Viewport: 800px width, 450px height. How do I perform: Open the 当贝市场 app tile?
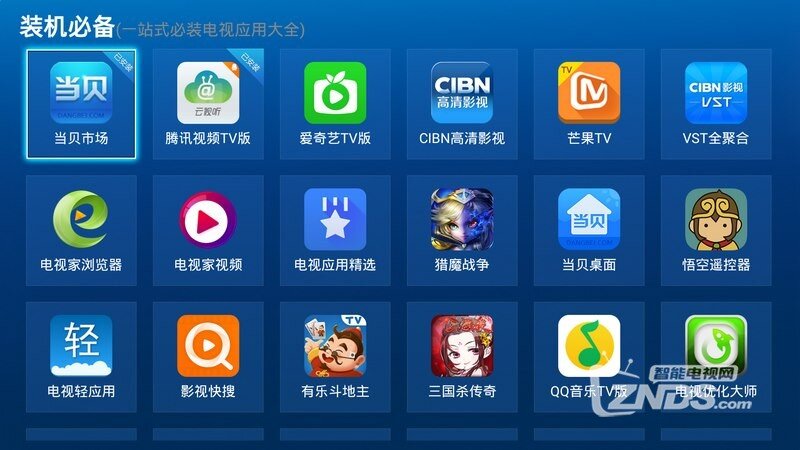tap(81, 104)
